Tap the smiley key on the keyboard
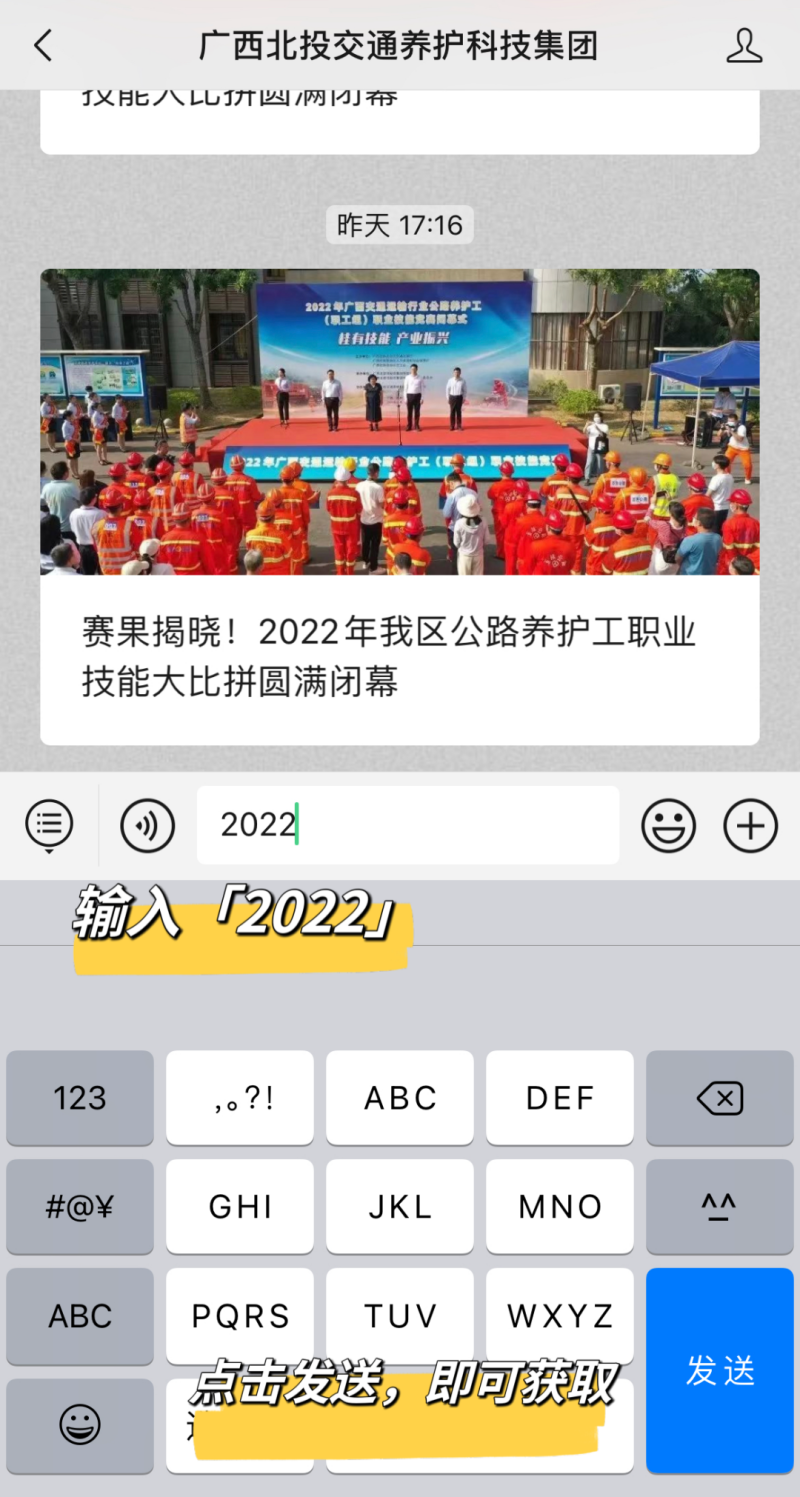800x1497 pixels. [x=79, y=1426]
